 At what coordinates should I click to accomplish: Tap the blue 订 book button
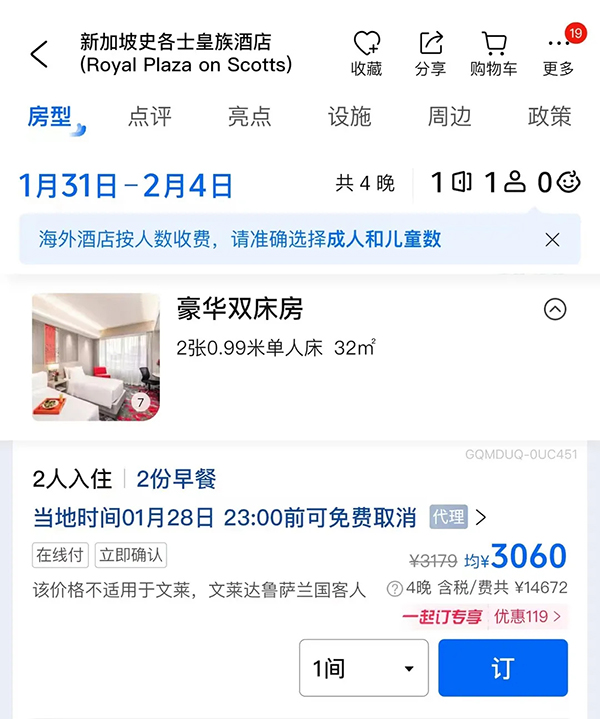pyautogui.click(x=502, y=668)
